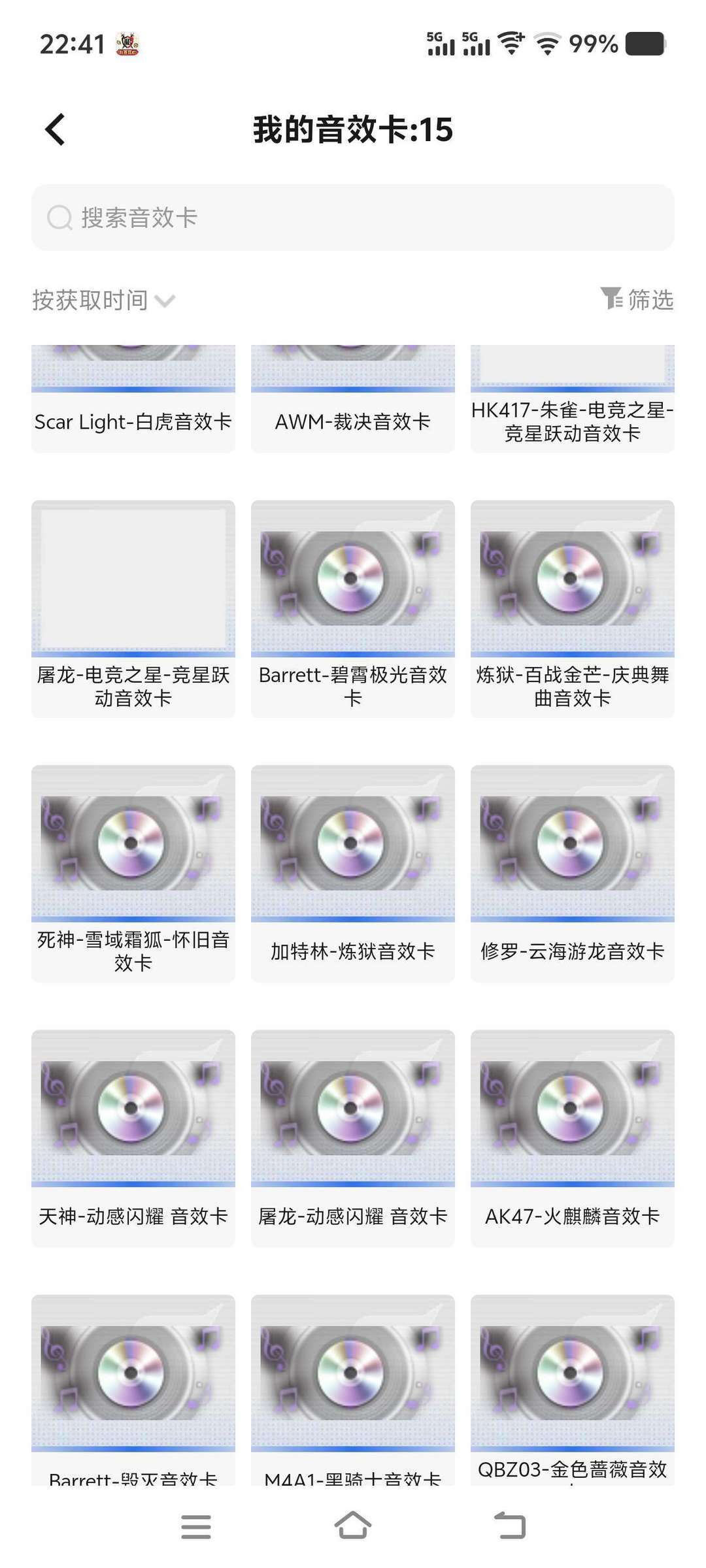Select the AWM-裁决音效卡 card
Image resolution: width=706 pixels, height=1568 pixels.
(353, 400)
